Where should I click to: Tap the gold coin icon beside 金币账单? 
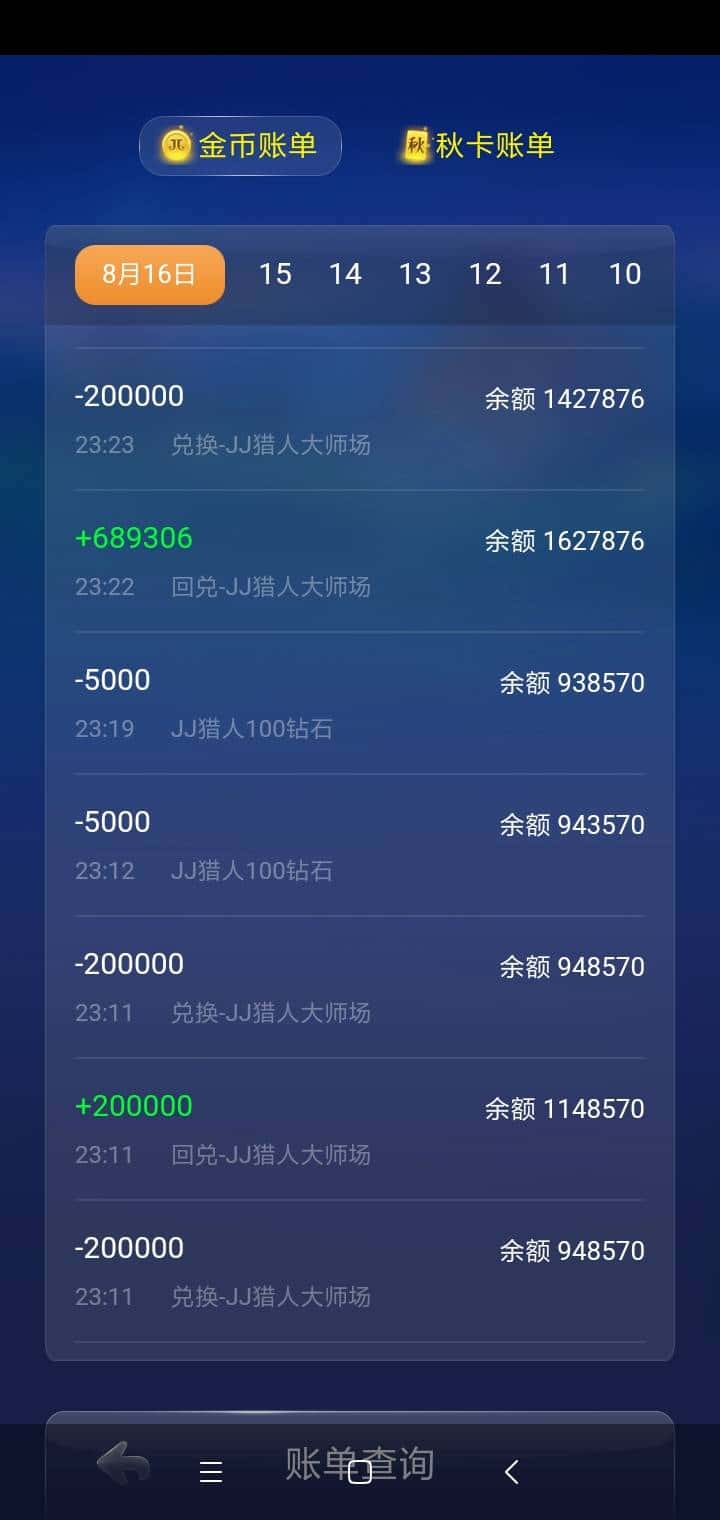click(x=176, y=144)
